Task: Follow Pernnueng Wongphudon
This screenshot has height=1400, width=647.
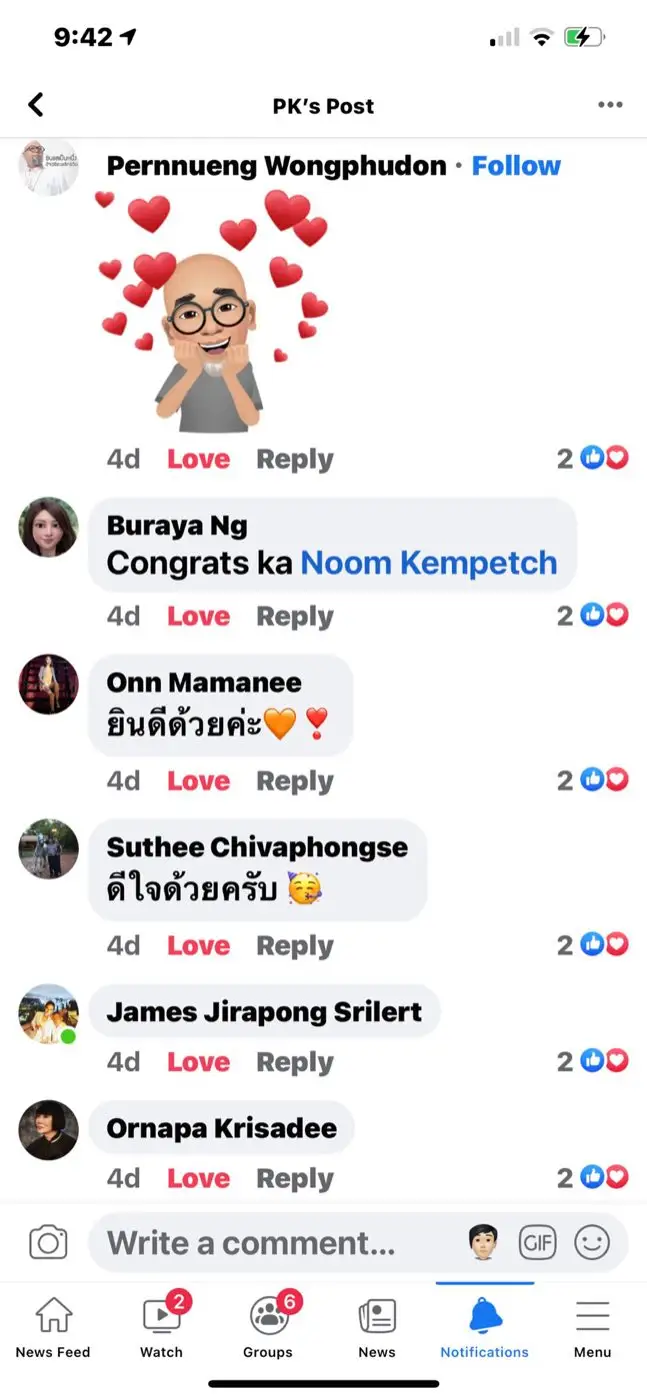Action: (516, 166)
